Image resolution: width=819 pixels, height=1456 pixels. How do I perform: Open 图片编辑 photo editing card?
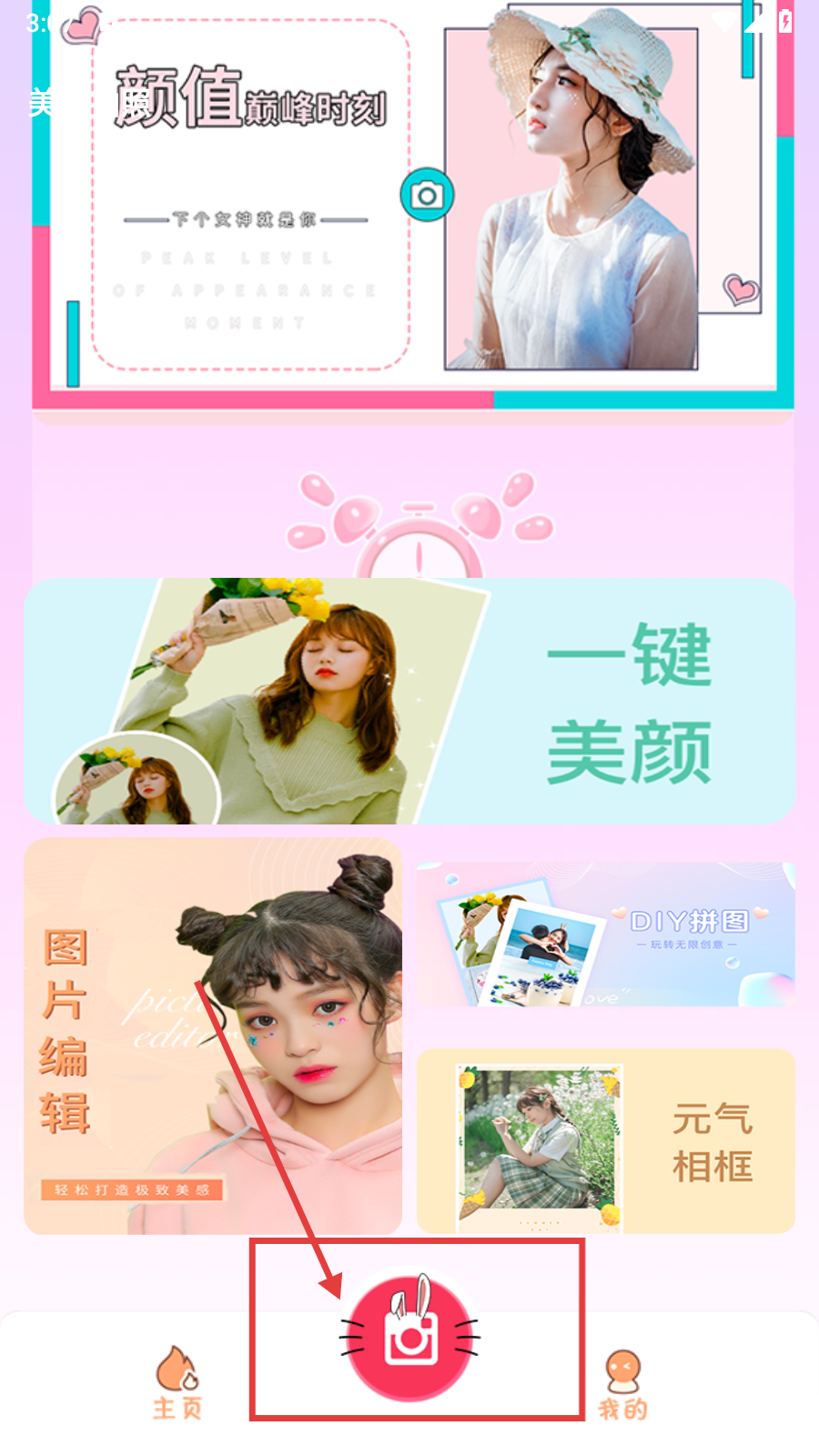213,1036
